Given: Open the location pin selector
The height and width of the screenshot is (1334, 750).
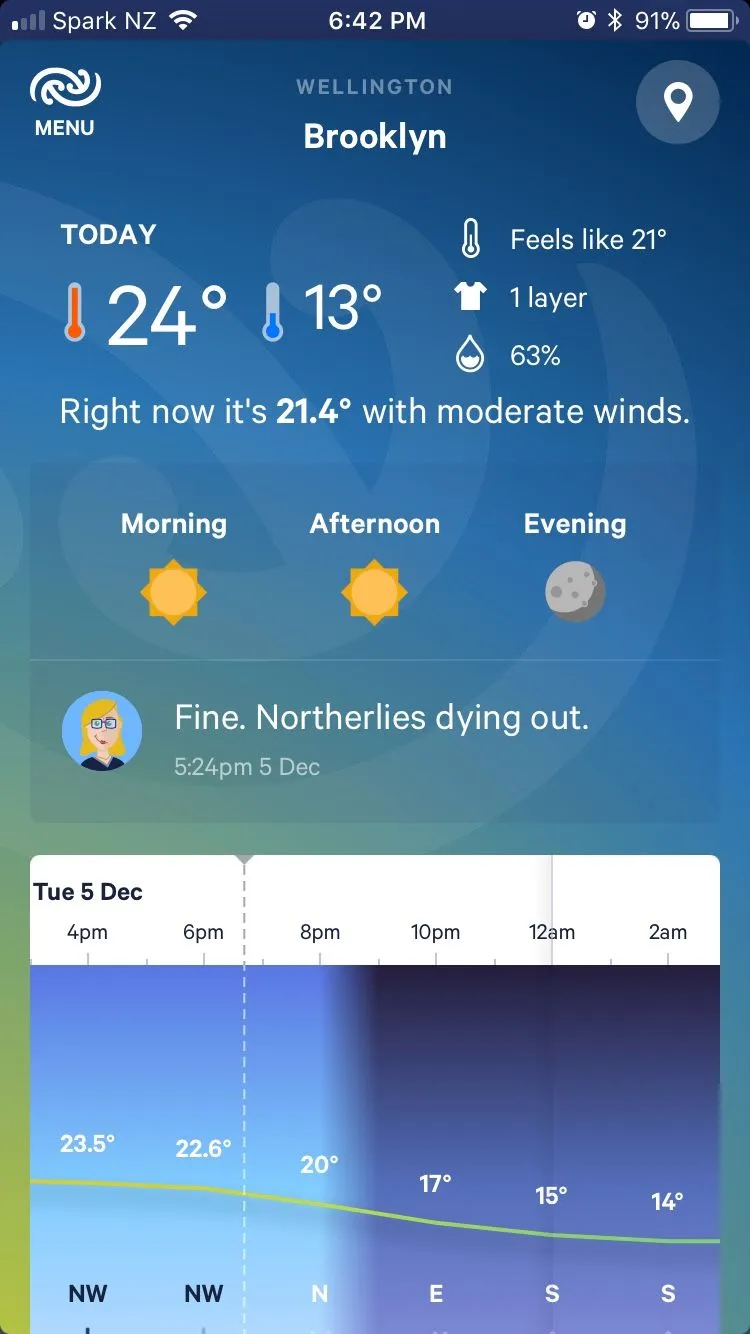Looking at the screenshot, I should (x=678, y=102).
